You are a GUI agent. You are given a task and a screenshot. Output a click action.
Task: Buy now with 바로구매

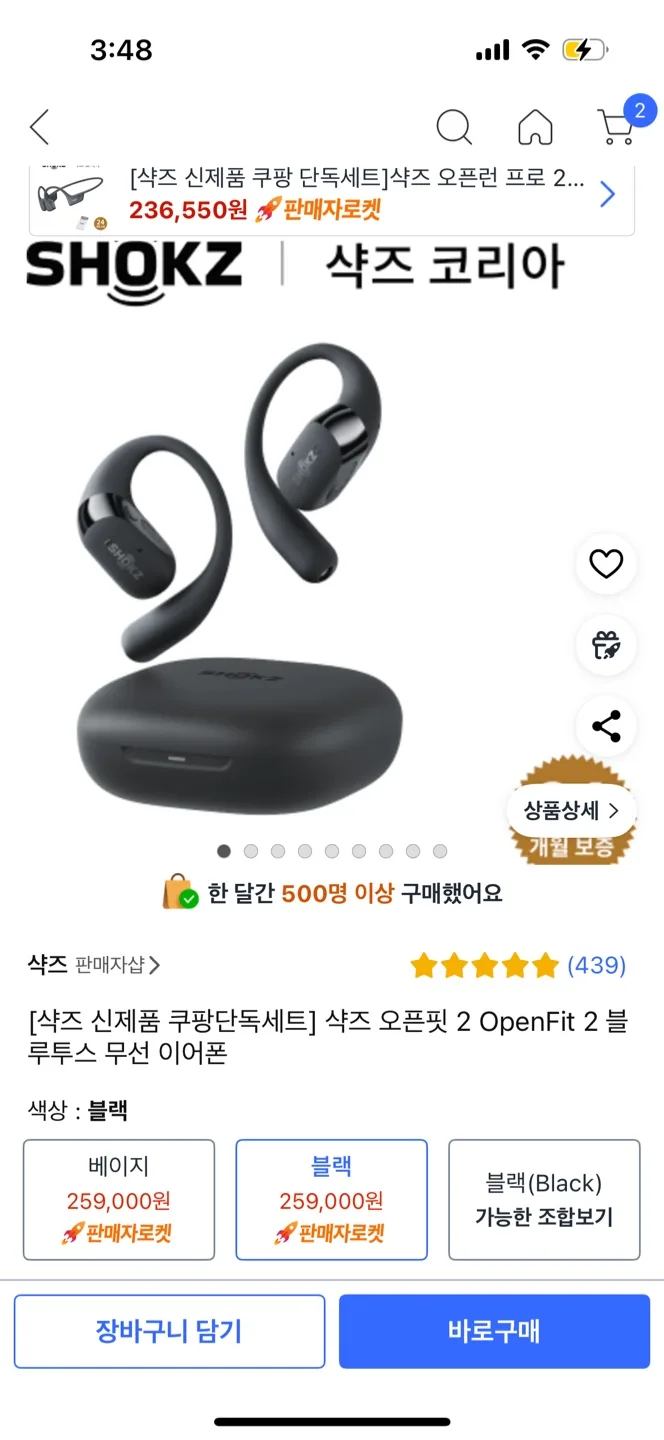[x=494, y=1331]
